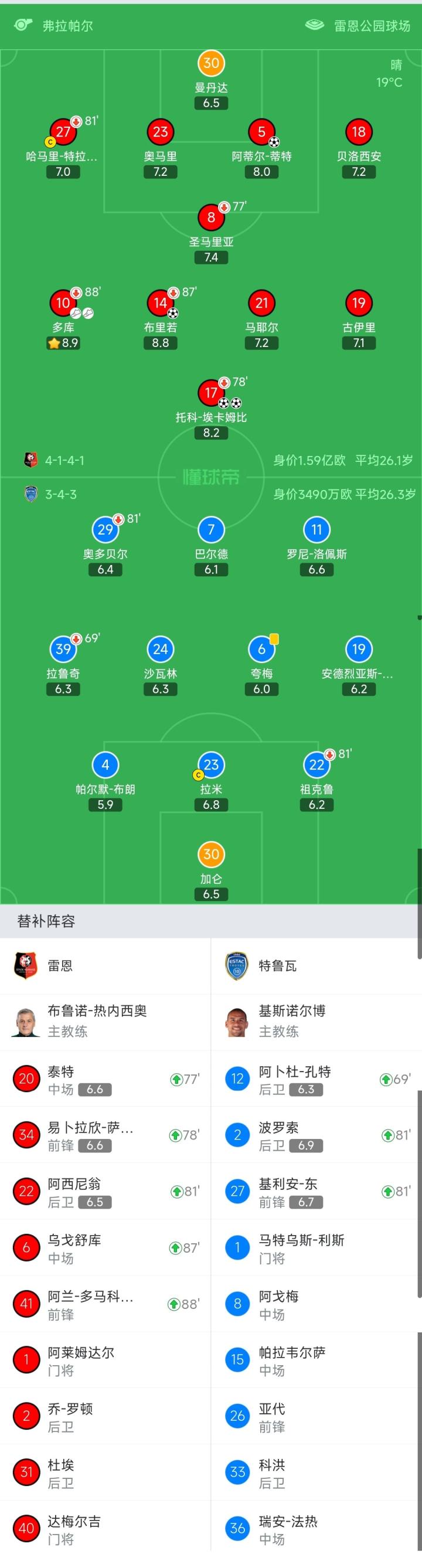The image size is (422, 1568).
Task: Tap player 巴尔德 number 7
Action: click(212, 529)
